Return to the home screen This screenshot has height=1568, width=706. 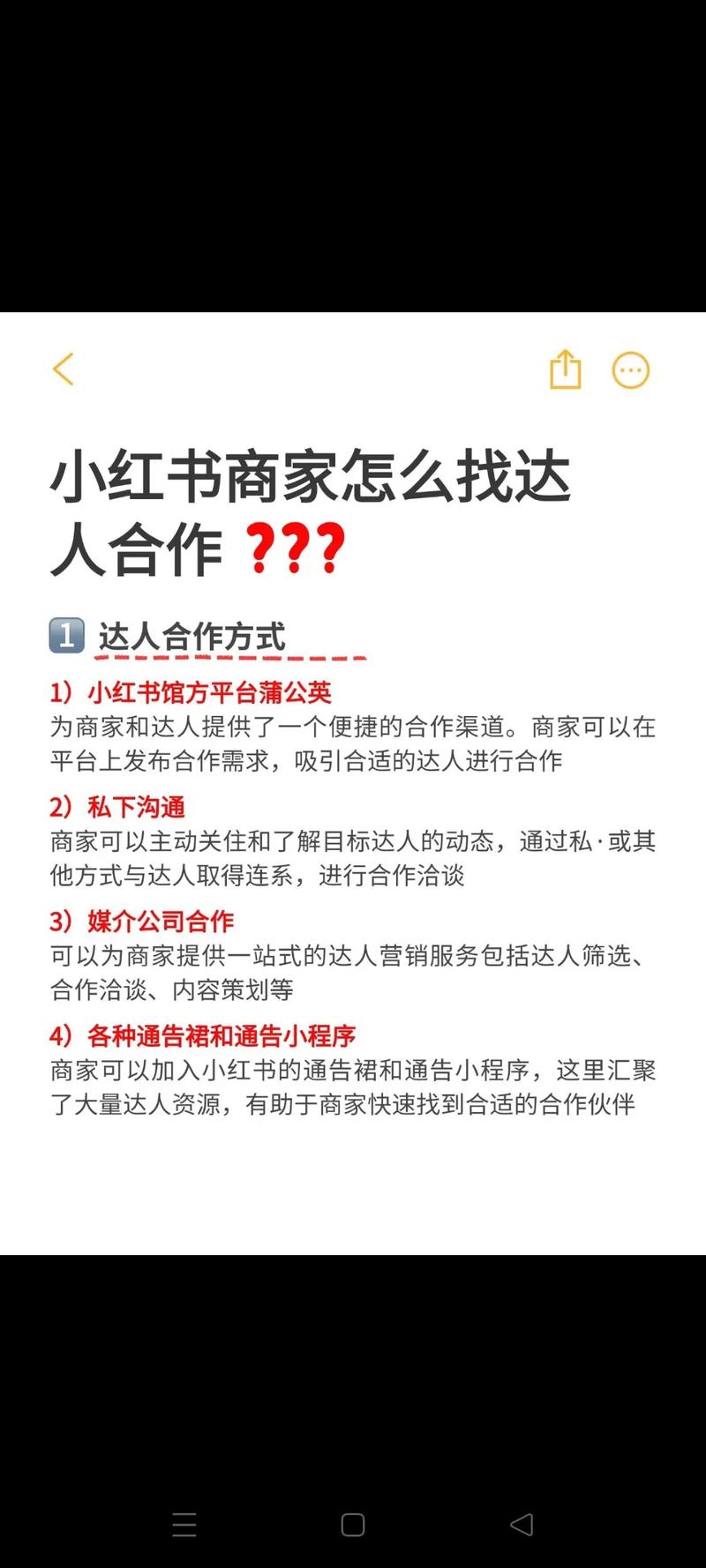tap(353, 1525)
